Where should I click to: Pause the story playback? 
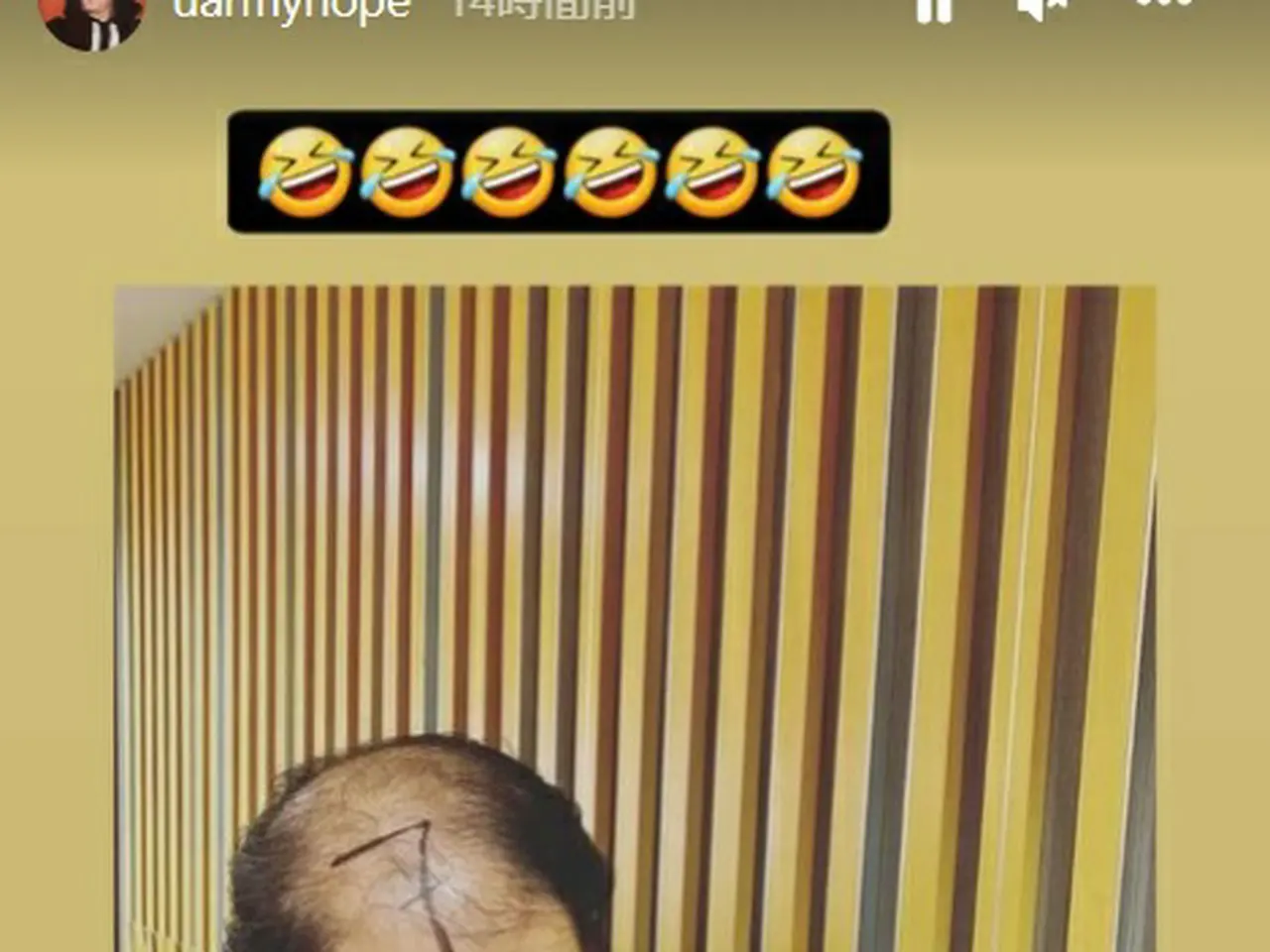point(934,8)
